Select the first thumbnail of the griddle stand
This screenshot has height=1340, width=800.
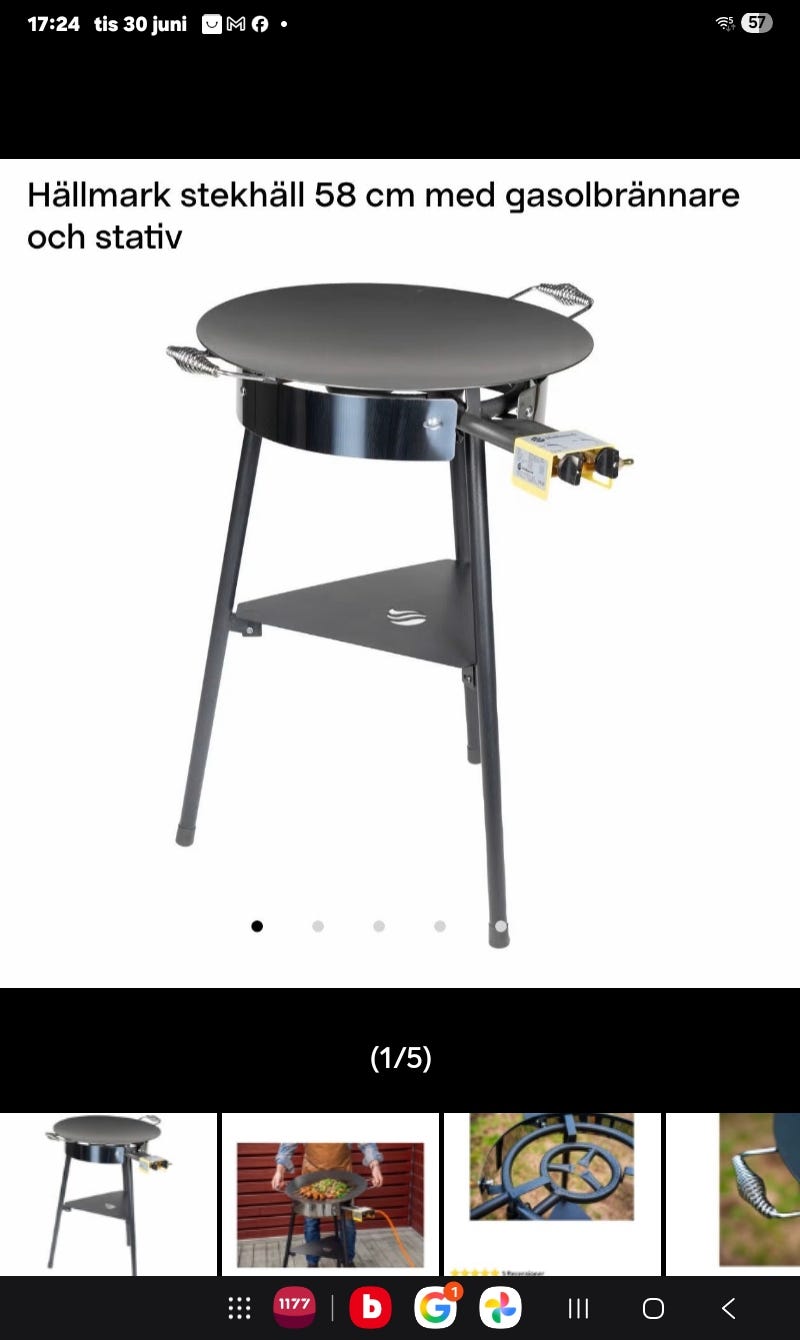108,1195
